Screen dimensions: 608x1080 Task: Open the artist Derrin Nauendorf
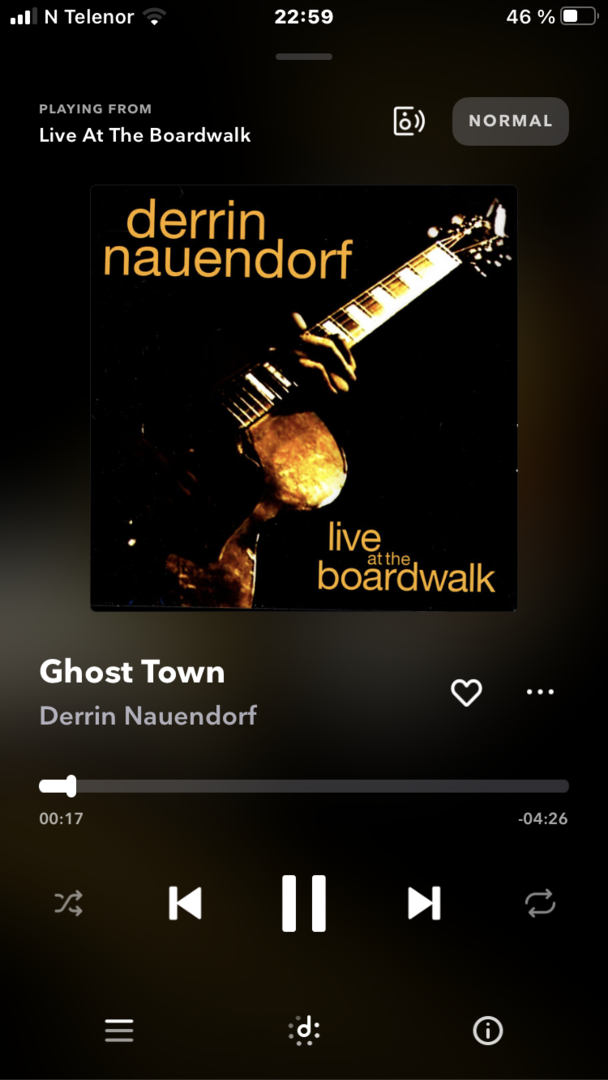coord(148,716)
